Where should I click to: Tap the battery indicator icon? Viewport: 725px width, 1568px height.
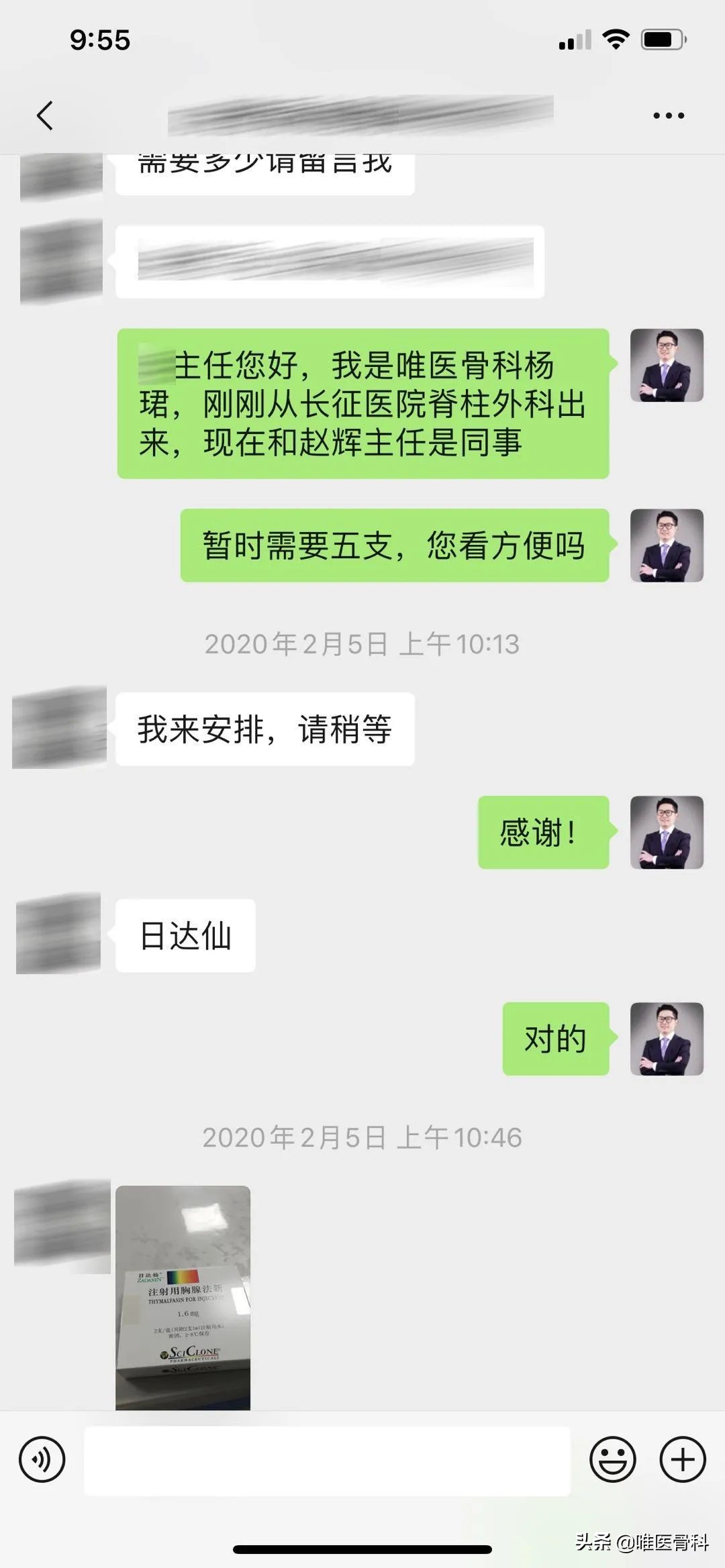661,40
